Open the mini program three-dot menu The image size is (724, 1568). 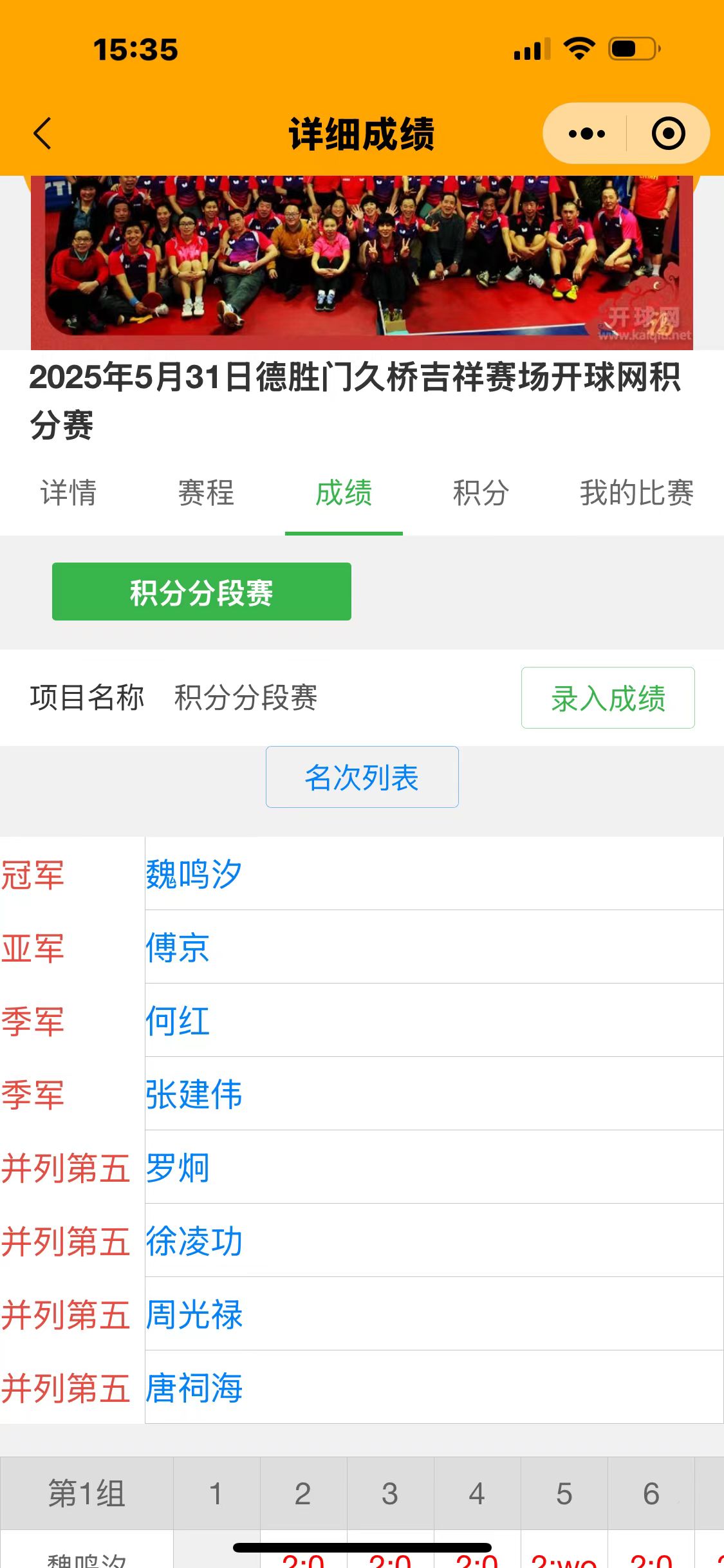[x=586, y=134]
